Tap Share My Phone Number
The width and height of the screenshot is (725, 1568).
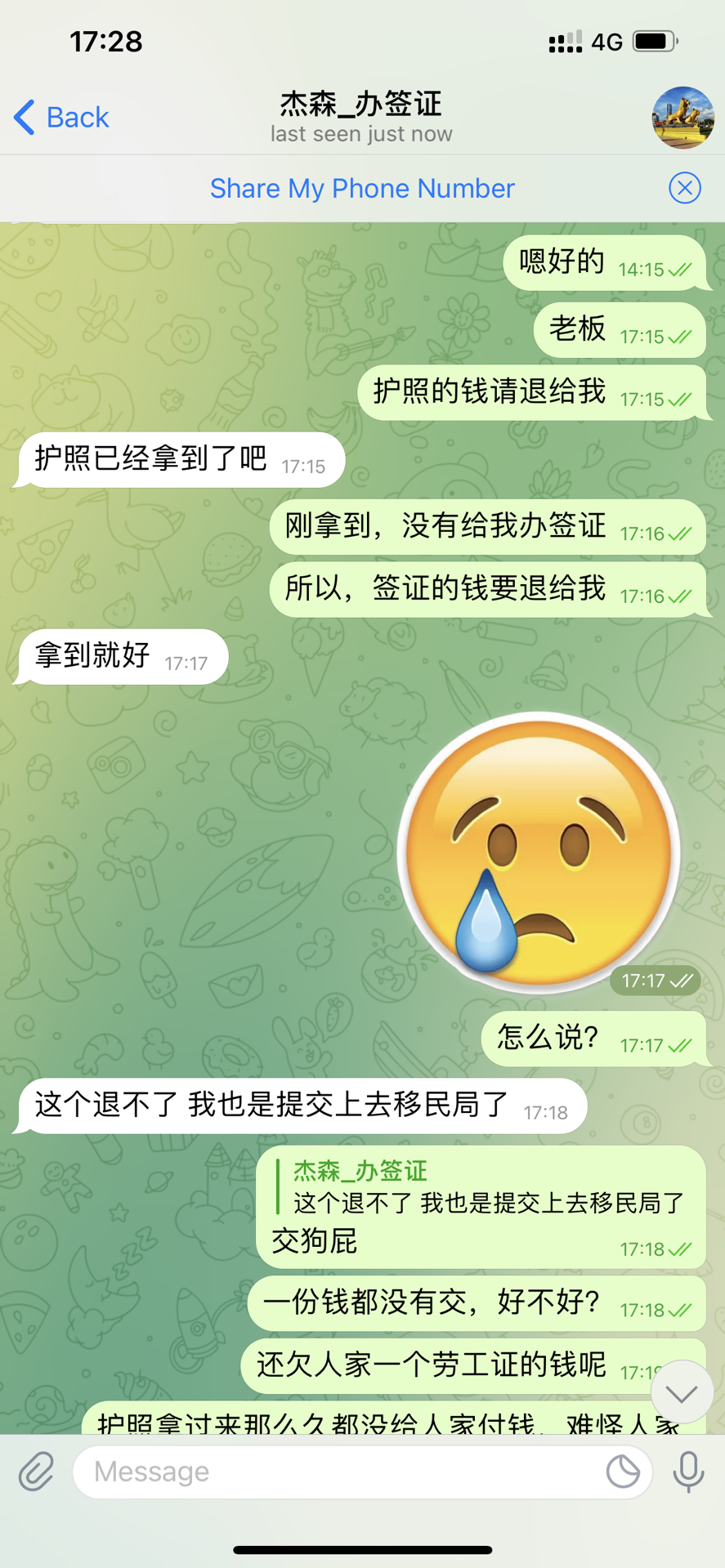pyautogui.click(x=362, y=189)
